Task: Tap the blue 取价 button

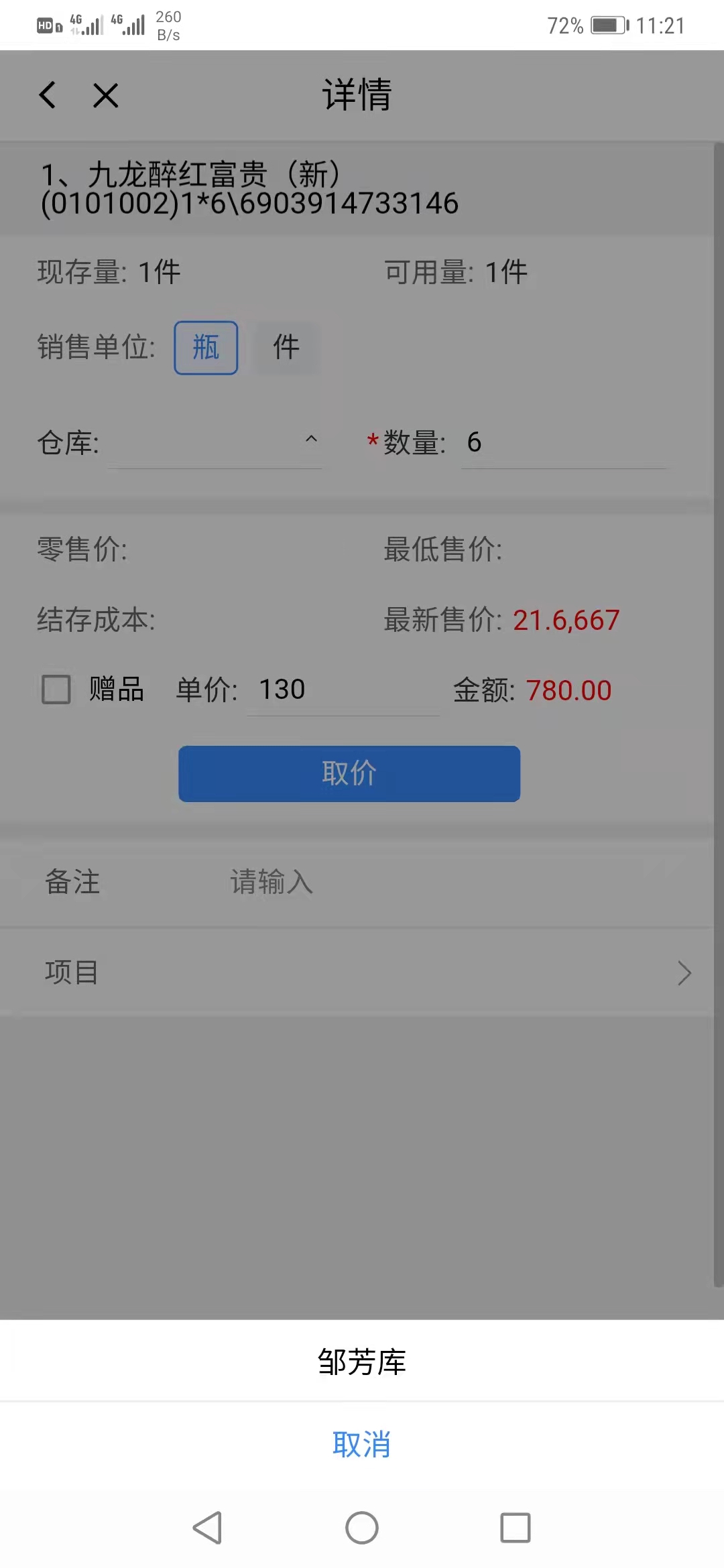Action: (349, 773)
